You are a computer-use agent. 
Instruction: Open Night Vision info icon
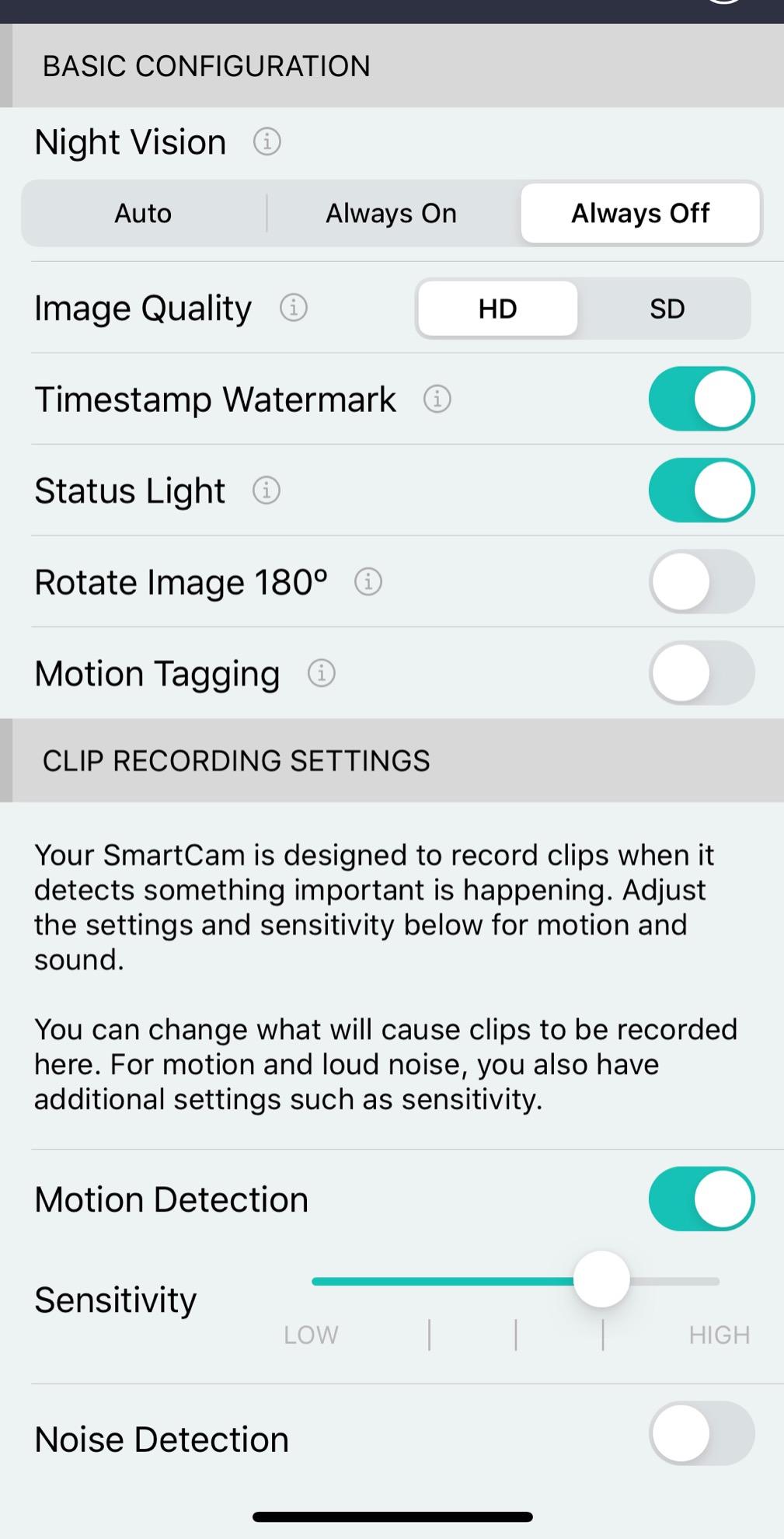[x=267, y=141]
